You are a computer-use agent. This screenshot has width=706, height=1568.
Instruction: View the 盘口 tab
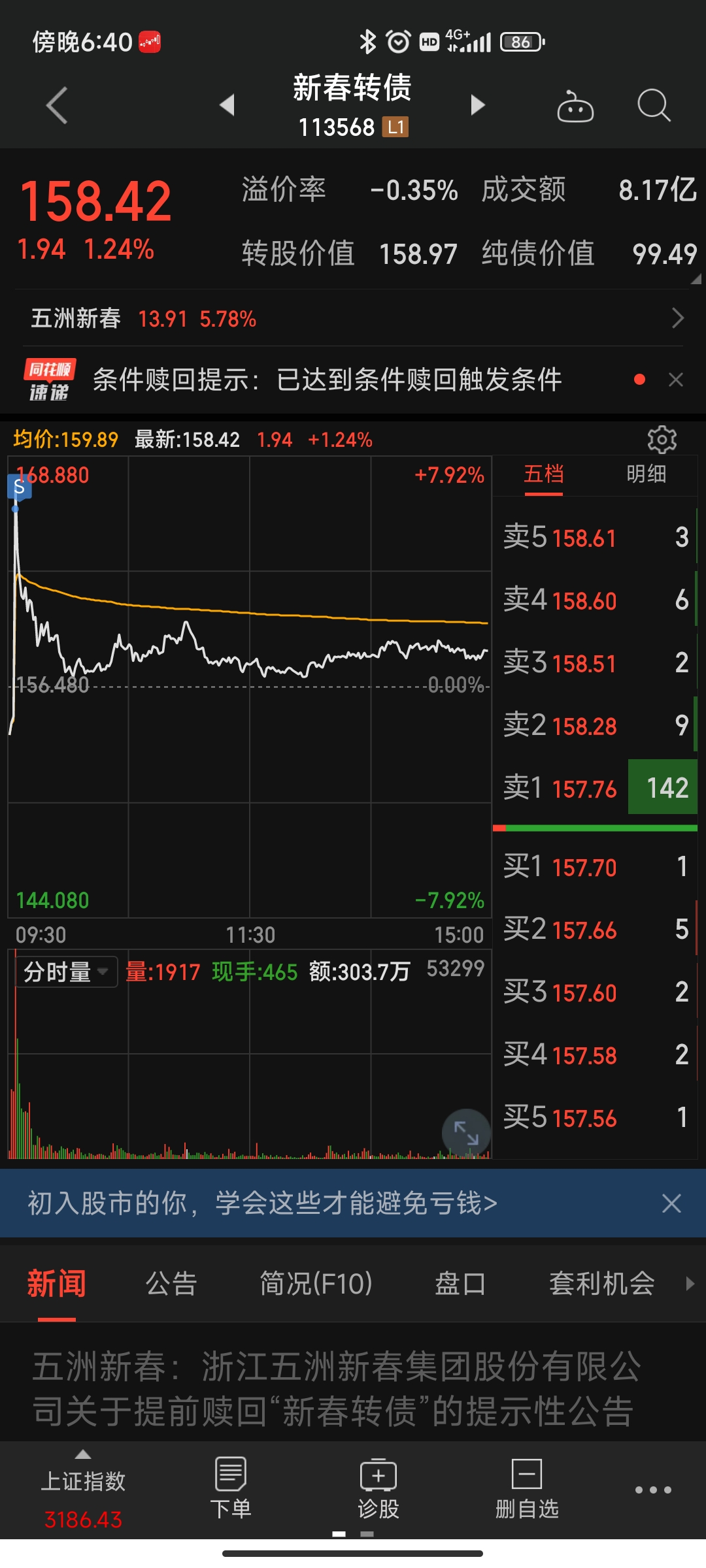pos(460,1284)
